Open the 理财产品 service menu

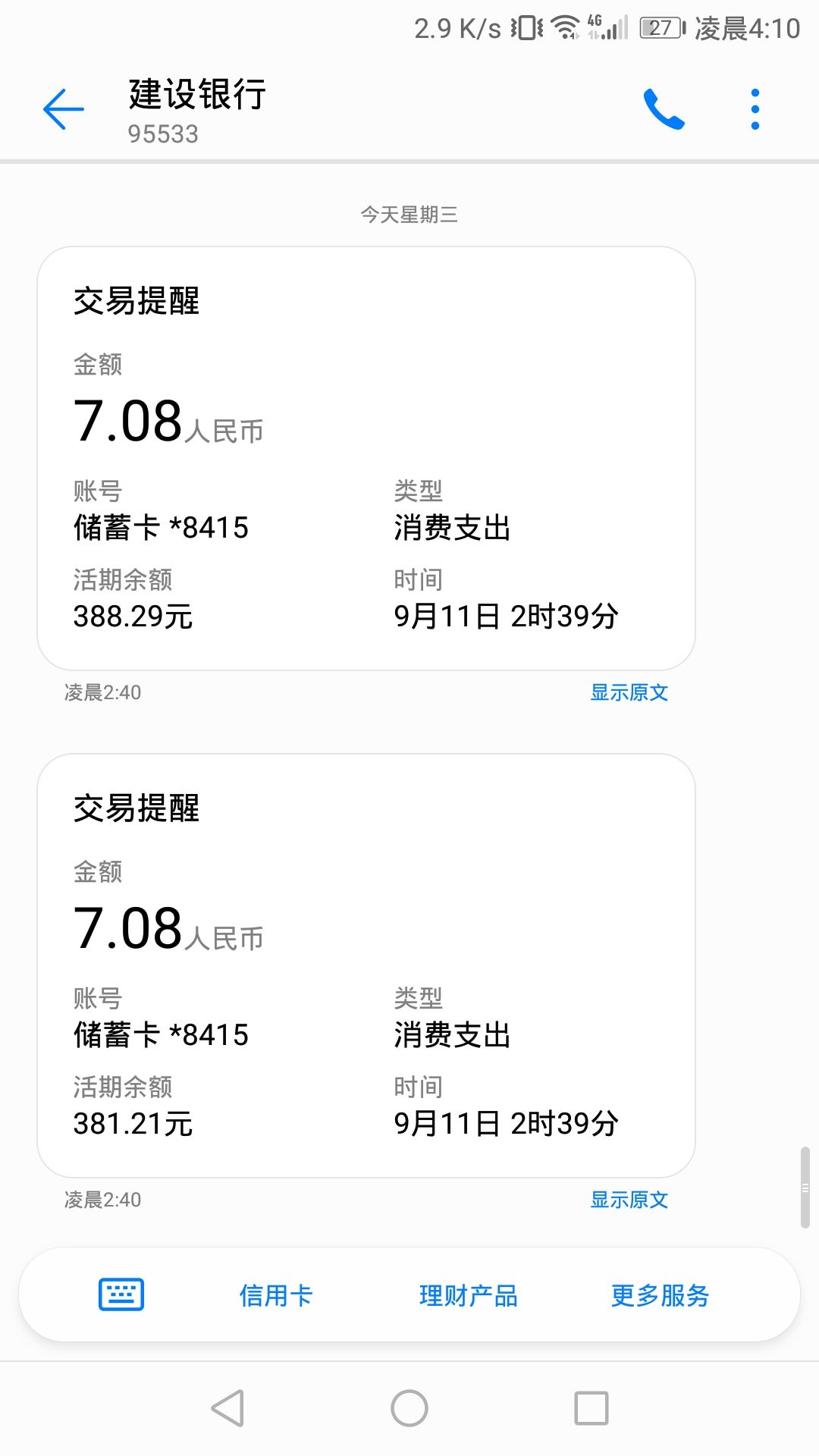point(468,1295)
